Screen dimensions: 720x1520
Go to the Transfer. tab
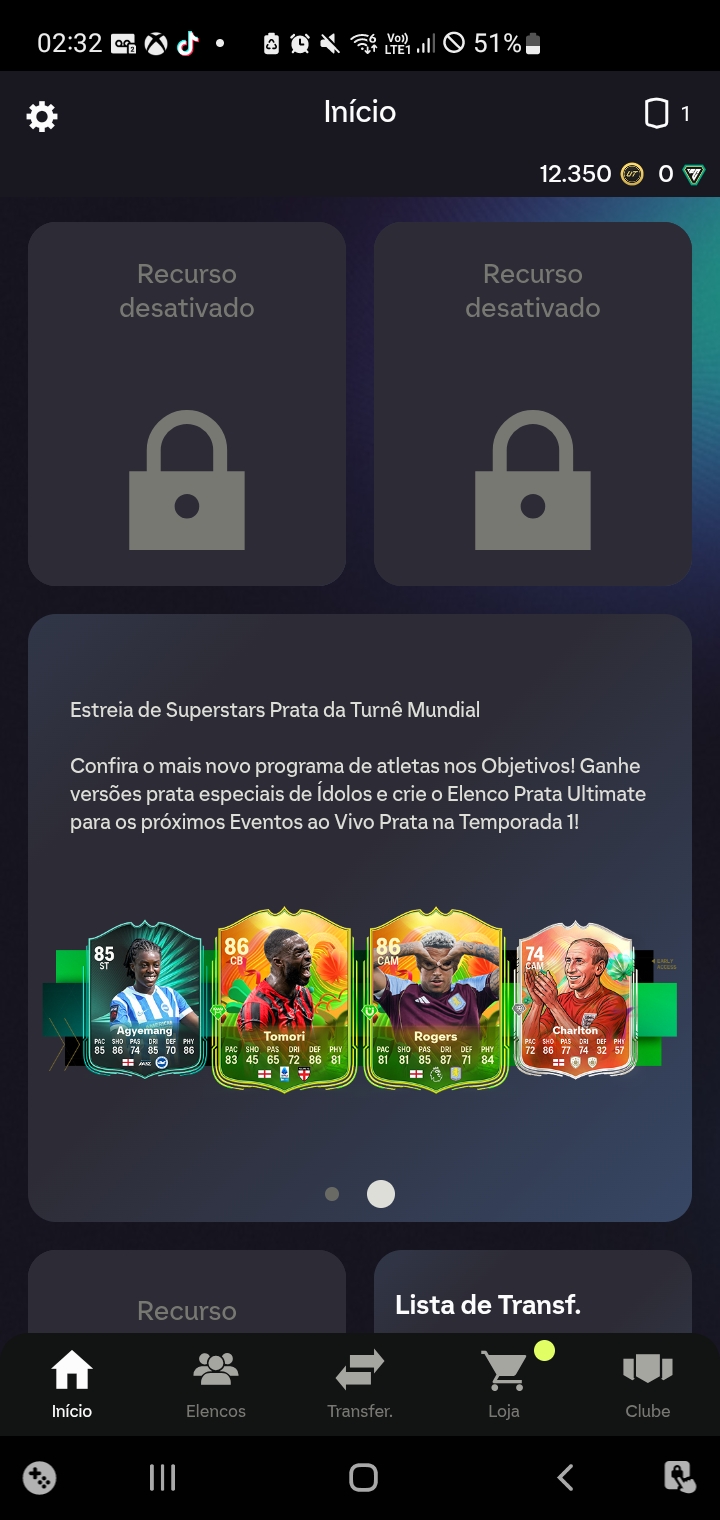point(360,1383)
